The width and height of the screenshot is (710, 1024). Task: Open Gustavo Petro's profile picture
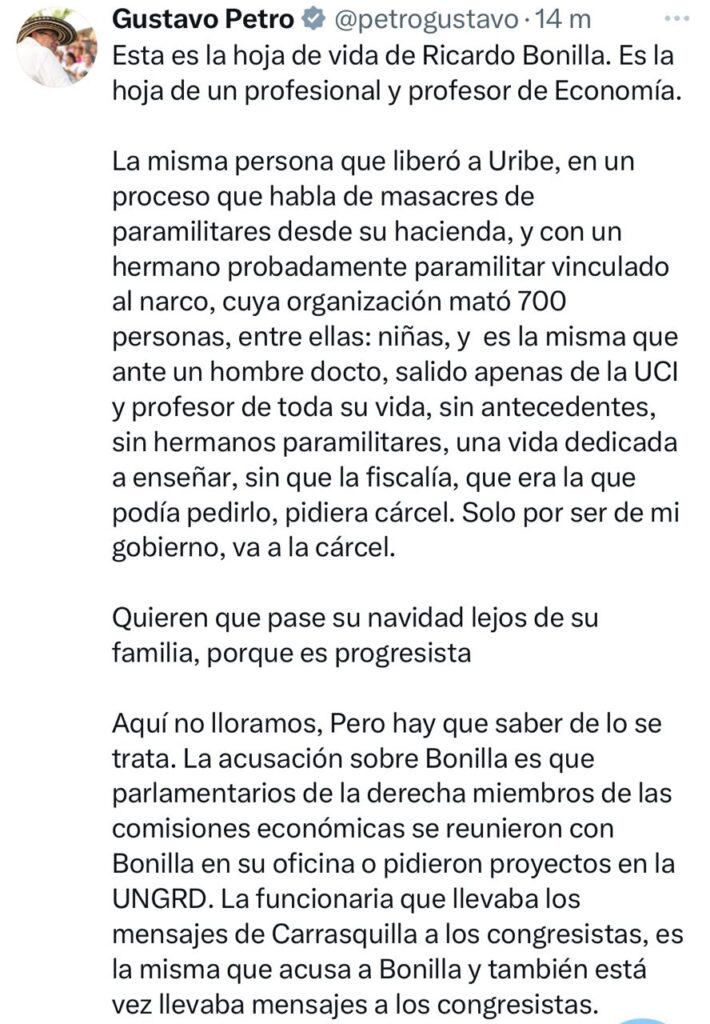point(56,46)
